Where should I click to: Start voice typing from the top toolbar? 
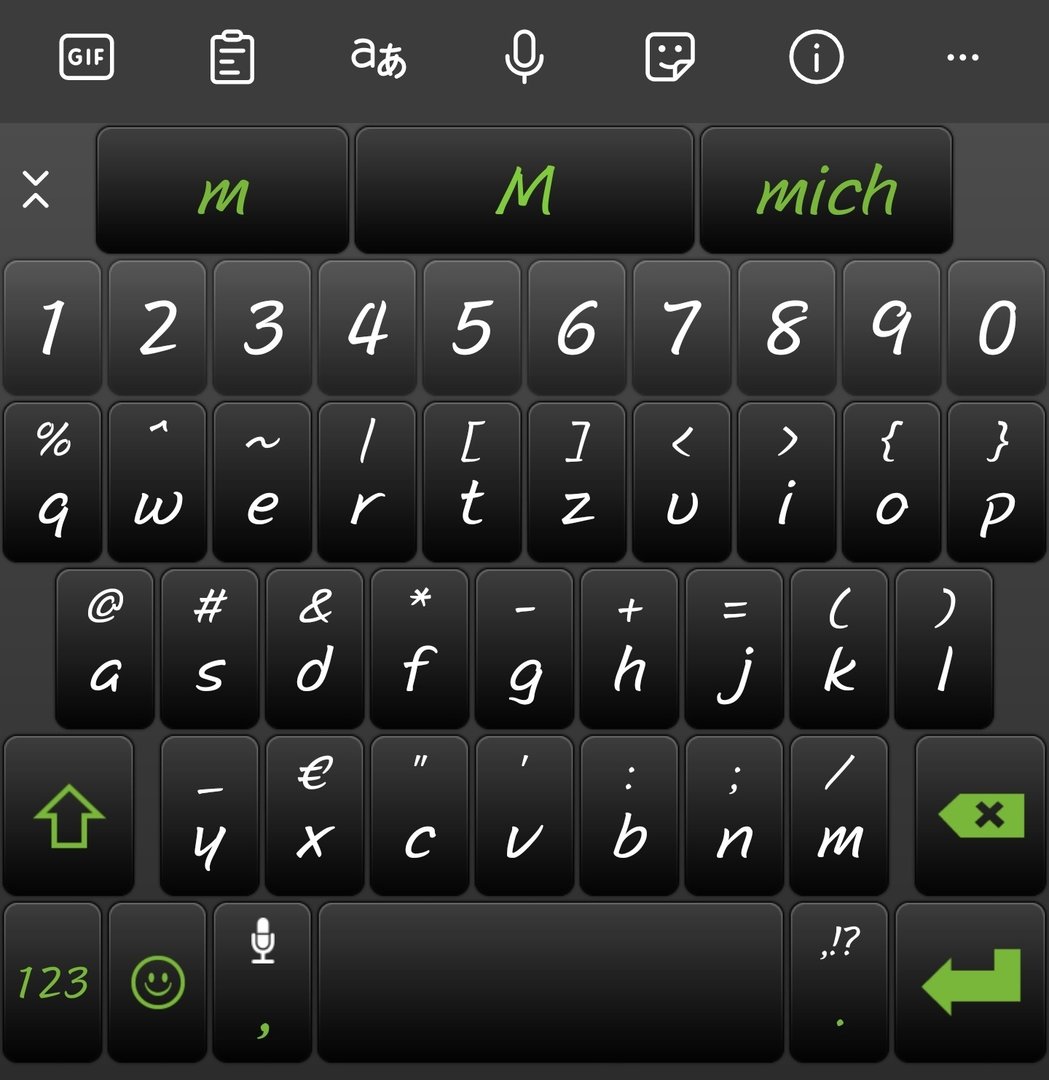tap(523, 57)
